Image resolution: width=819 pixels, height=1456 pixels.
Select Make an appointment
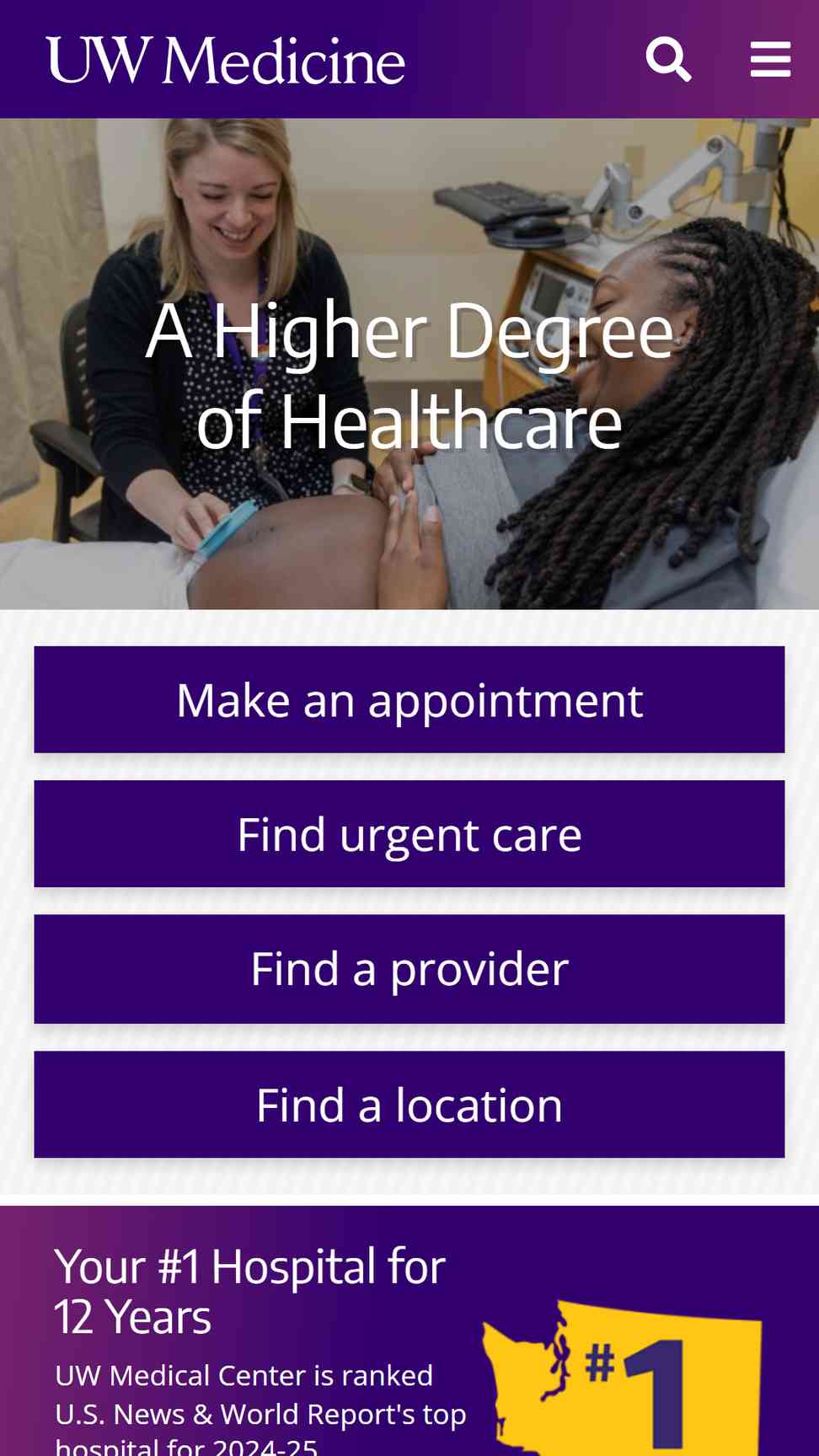[x=409, y=699]
